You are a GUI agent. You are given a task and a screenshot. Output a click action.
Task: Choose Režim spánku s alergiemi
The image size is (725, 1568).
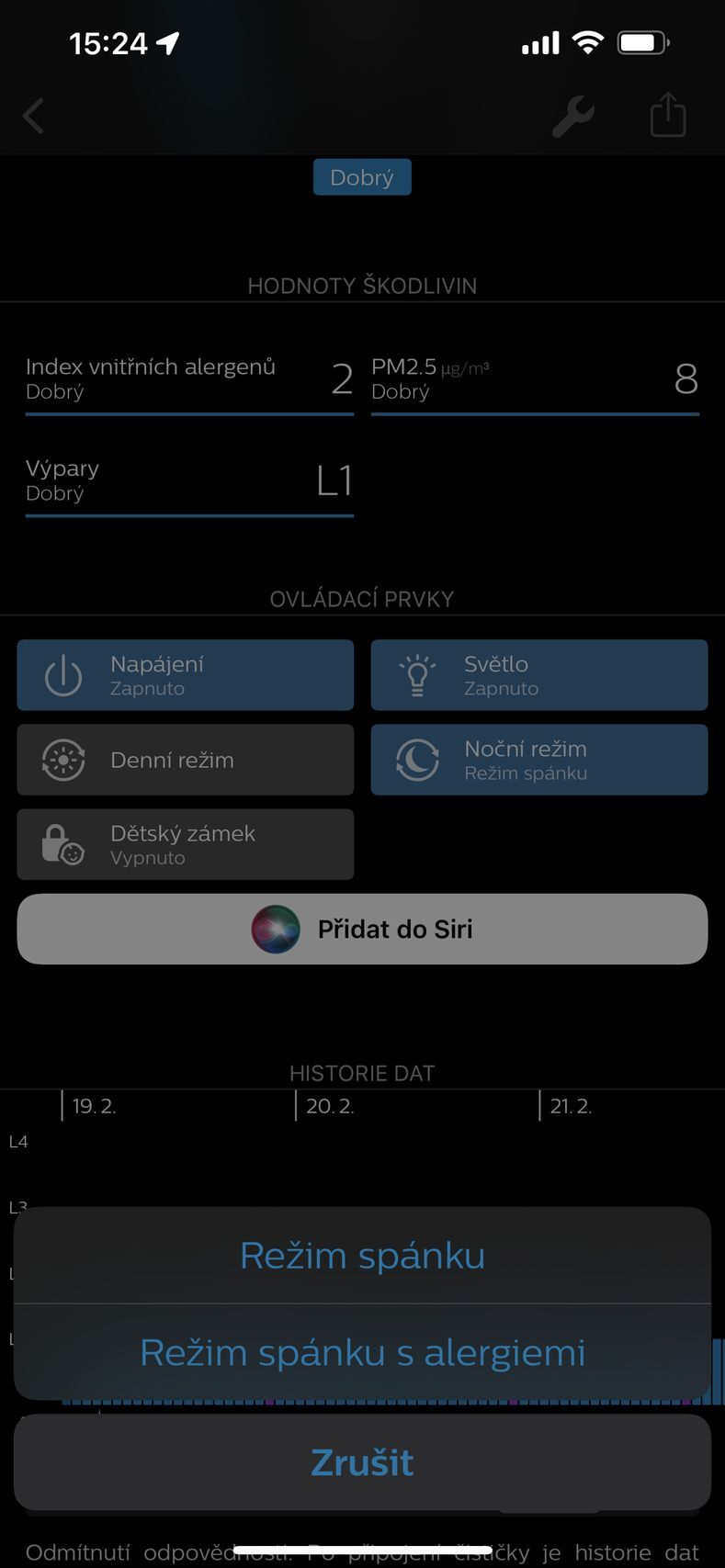[362, 1352]
